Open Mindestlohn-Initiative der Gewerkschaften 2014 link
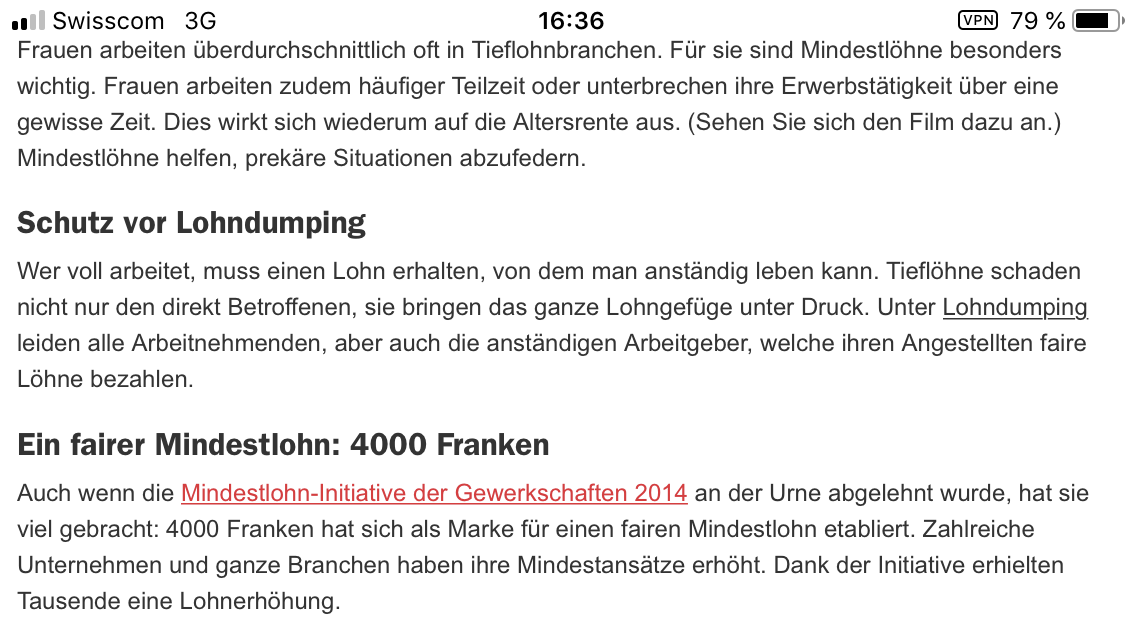The height and width of the screenshot is (640, 1136). point(434,493)
